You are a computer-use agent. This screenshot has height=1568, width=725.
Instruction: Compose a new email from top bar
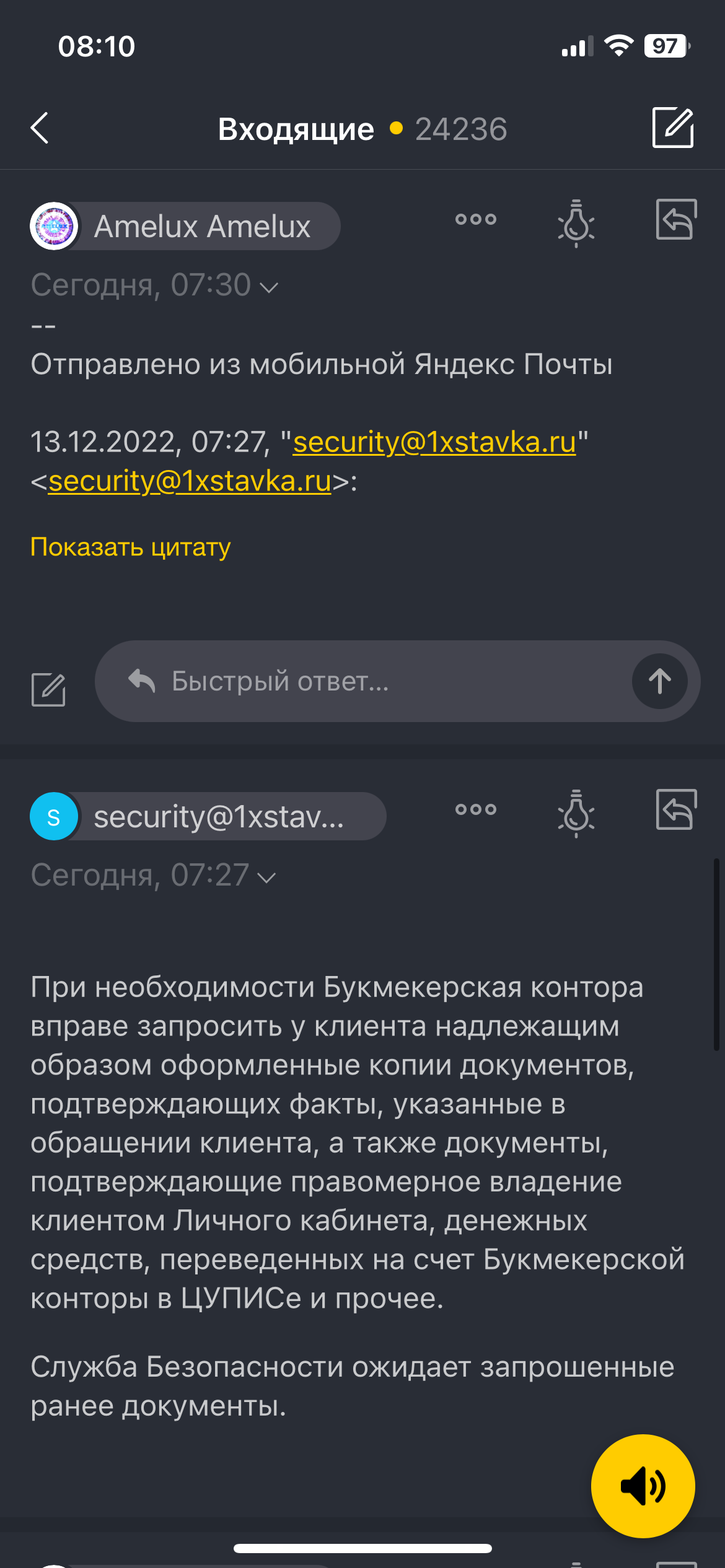click(673, 128)
